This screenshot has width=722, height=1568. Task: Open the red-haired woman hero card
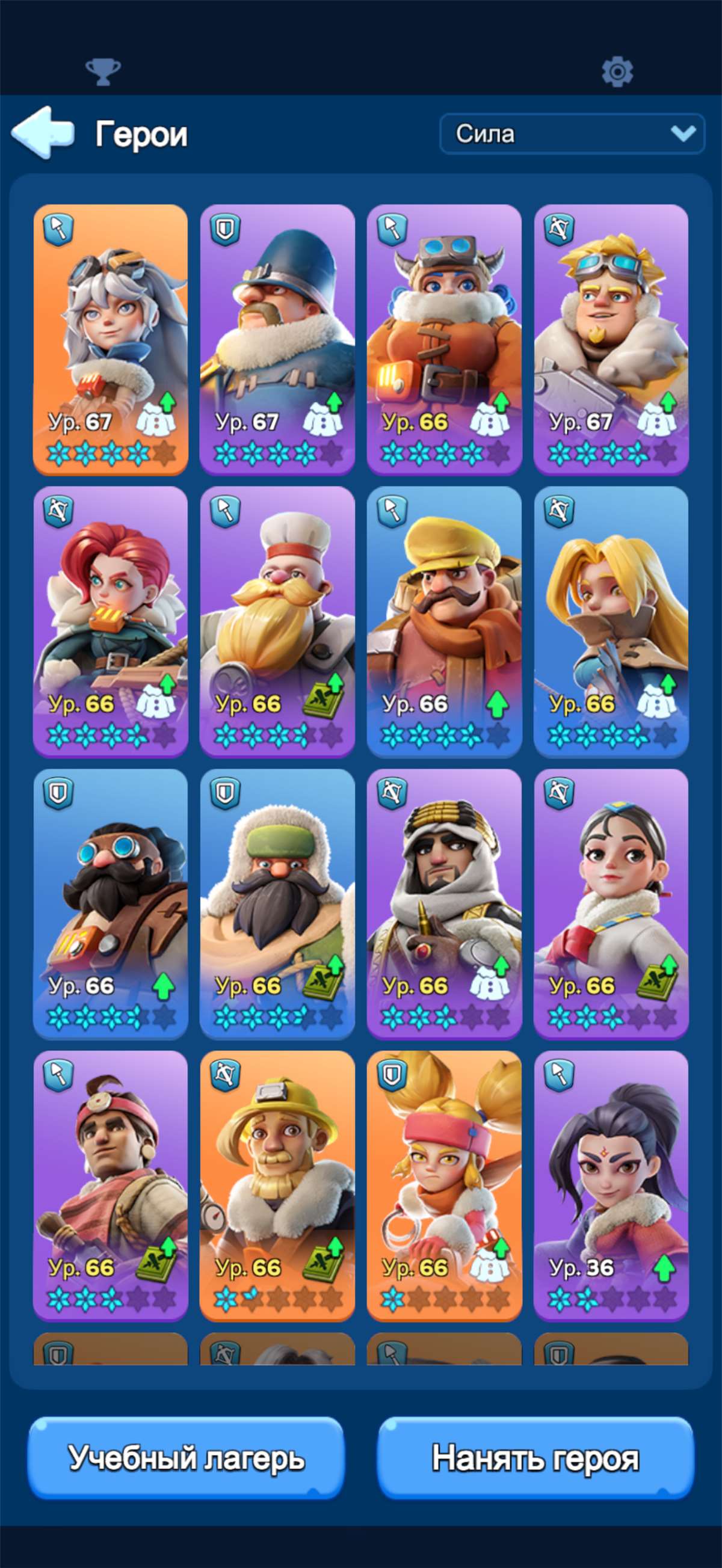(110, 621)
